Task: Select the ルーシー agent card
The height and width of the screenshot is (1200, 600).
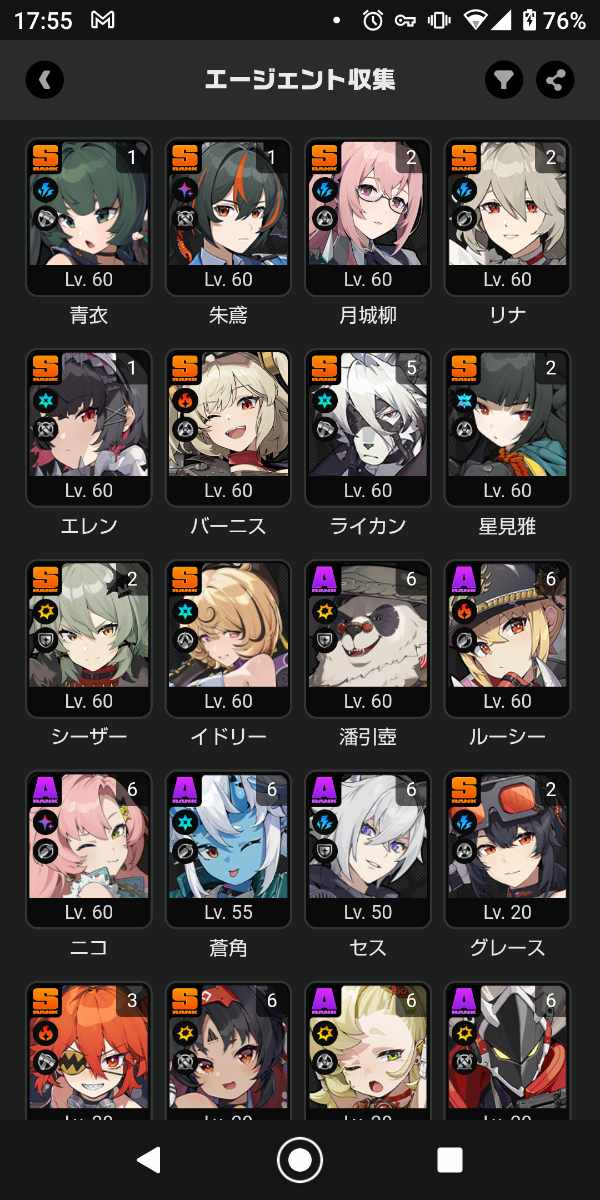Action: click(x=508, y=638)
